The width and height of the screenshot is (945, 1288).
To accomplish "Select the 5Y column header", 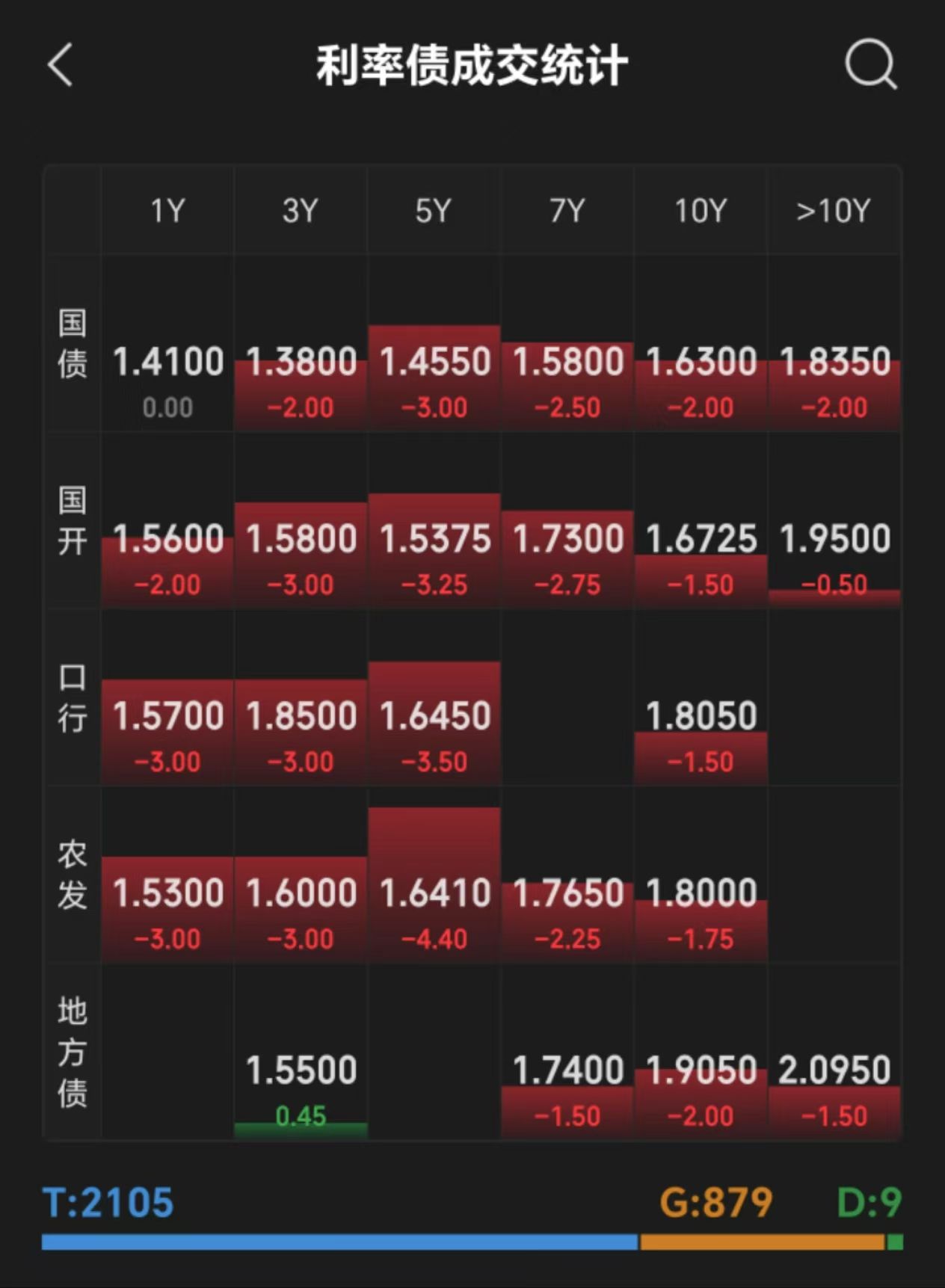I will pyautogui.click(x=434, y=210).
